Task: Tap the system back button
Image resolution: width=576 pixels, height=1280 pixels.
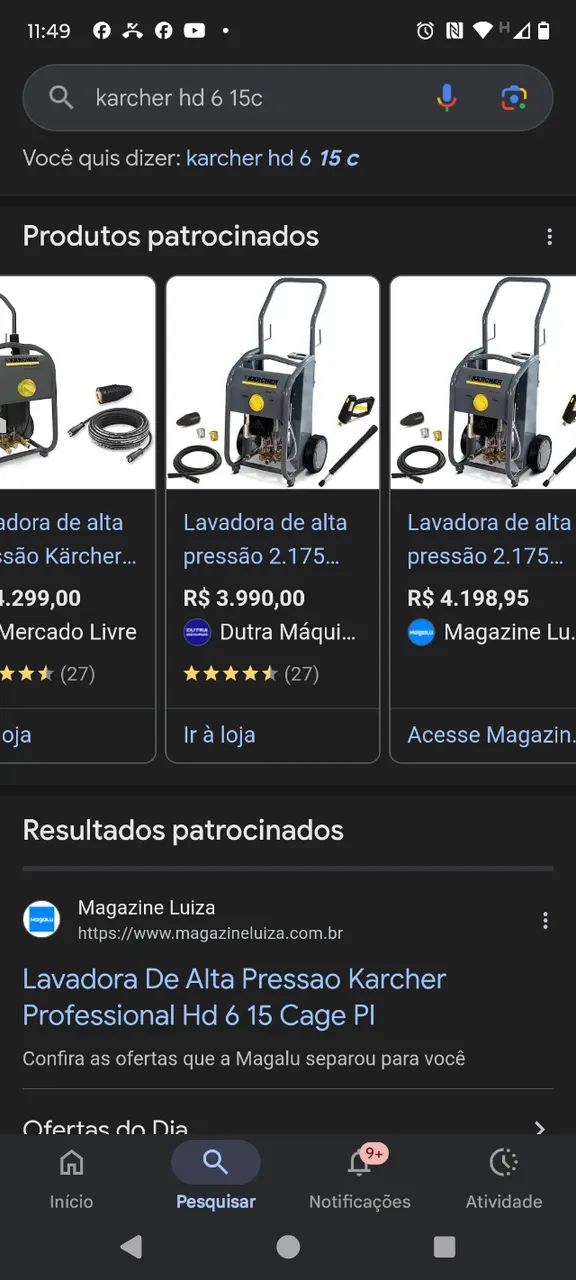Action: click(x=131, y=1246)
